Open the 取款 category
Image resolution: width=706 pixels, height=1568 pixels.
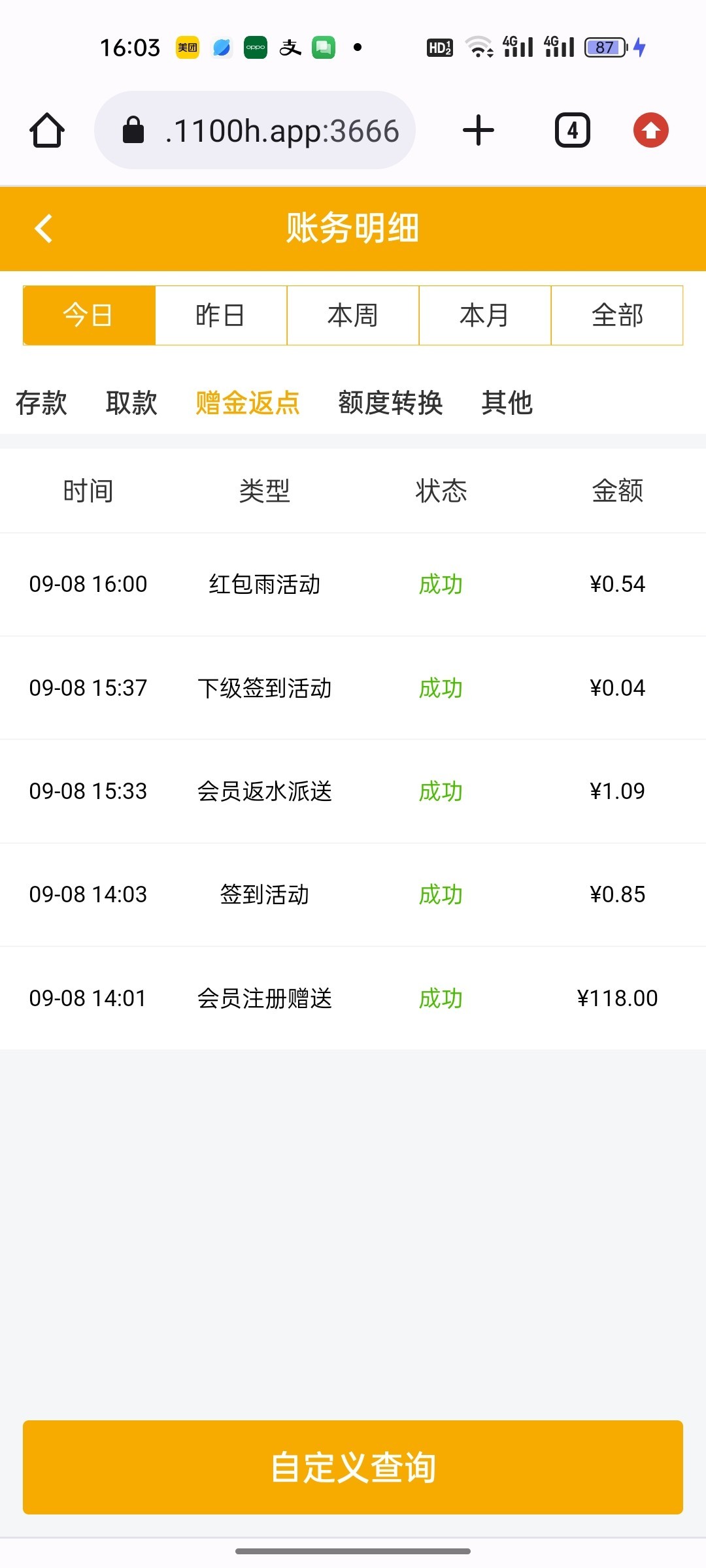pyautogui.click(x=131, y=402)
